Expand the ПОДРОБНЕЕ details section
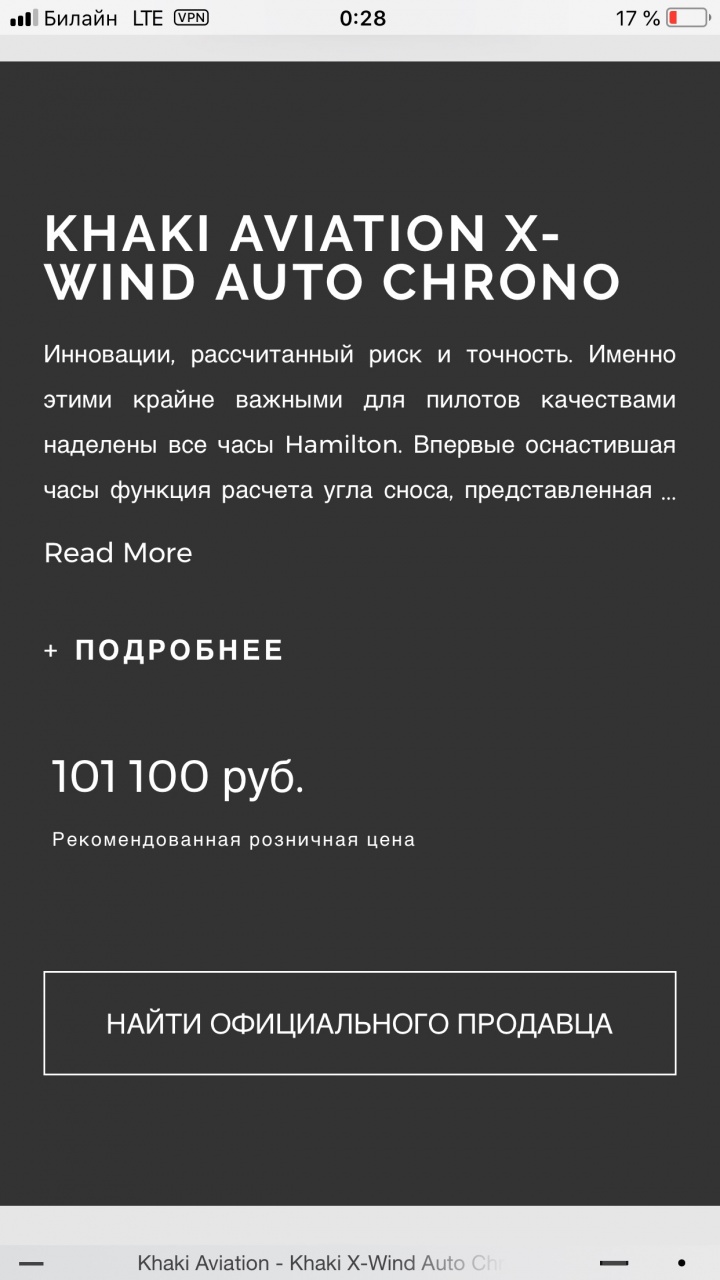This screenshot has width=720, height=1280. pos(165,650)
